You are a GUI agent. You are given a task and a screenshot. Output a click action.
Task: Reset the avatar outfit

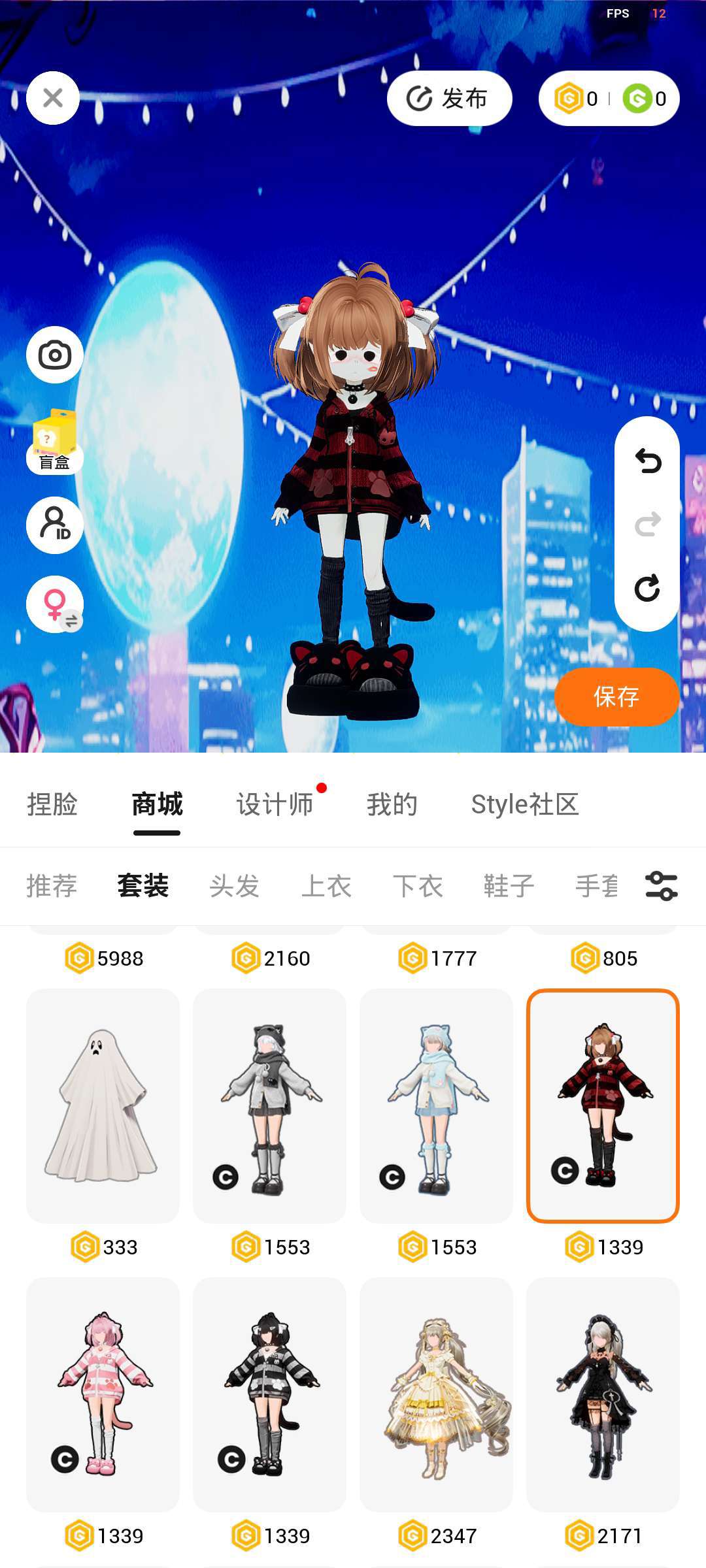coord(647,588)
